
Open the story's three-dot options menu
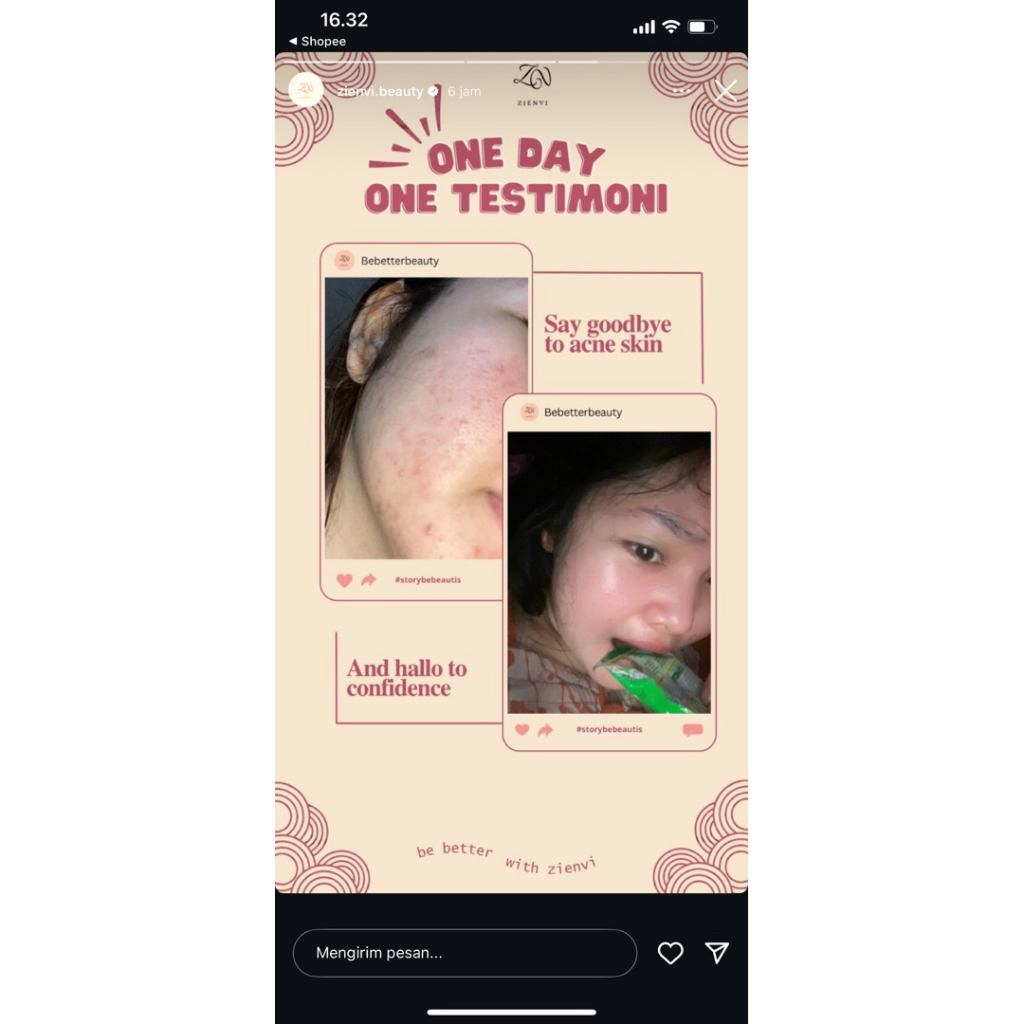[682, 91]
